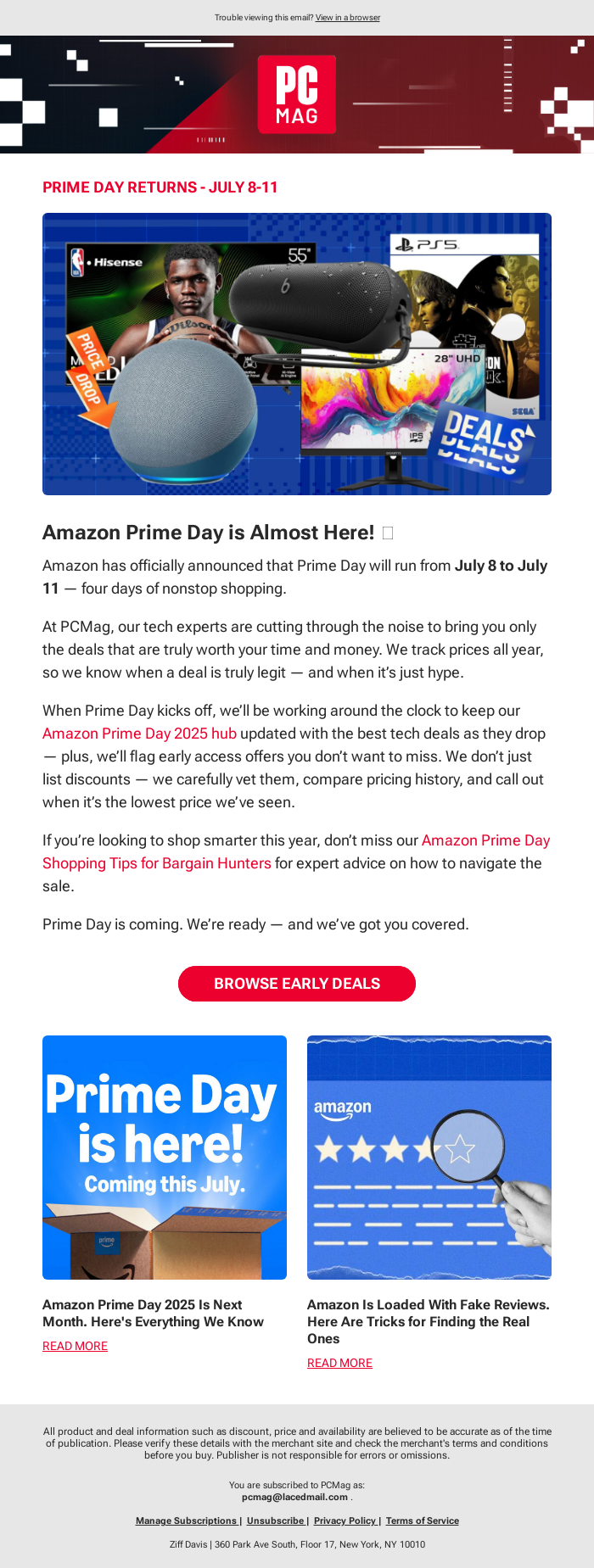Image resolution: width=594 pixels, height=1568 pixels.
Task: Open the Terms of Service
Action: [422, 1521]
